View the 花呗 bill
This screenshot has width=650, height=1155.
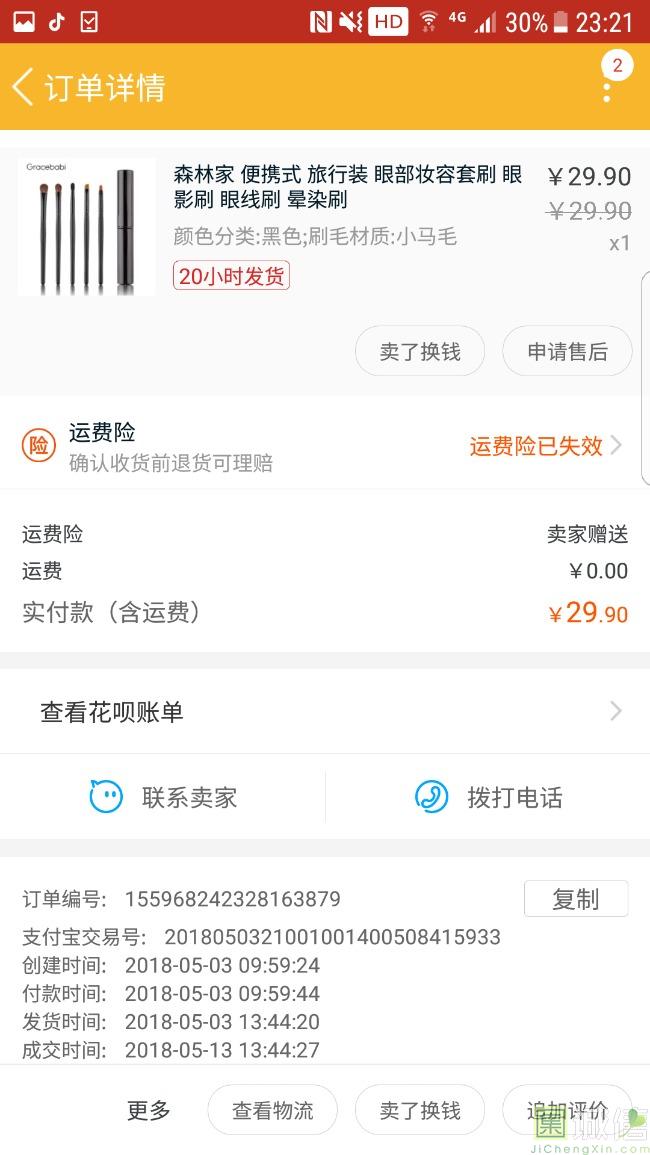(x=324, y=712)
